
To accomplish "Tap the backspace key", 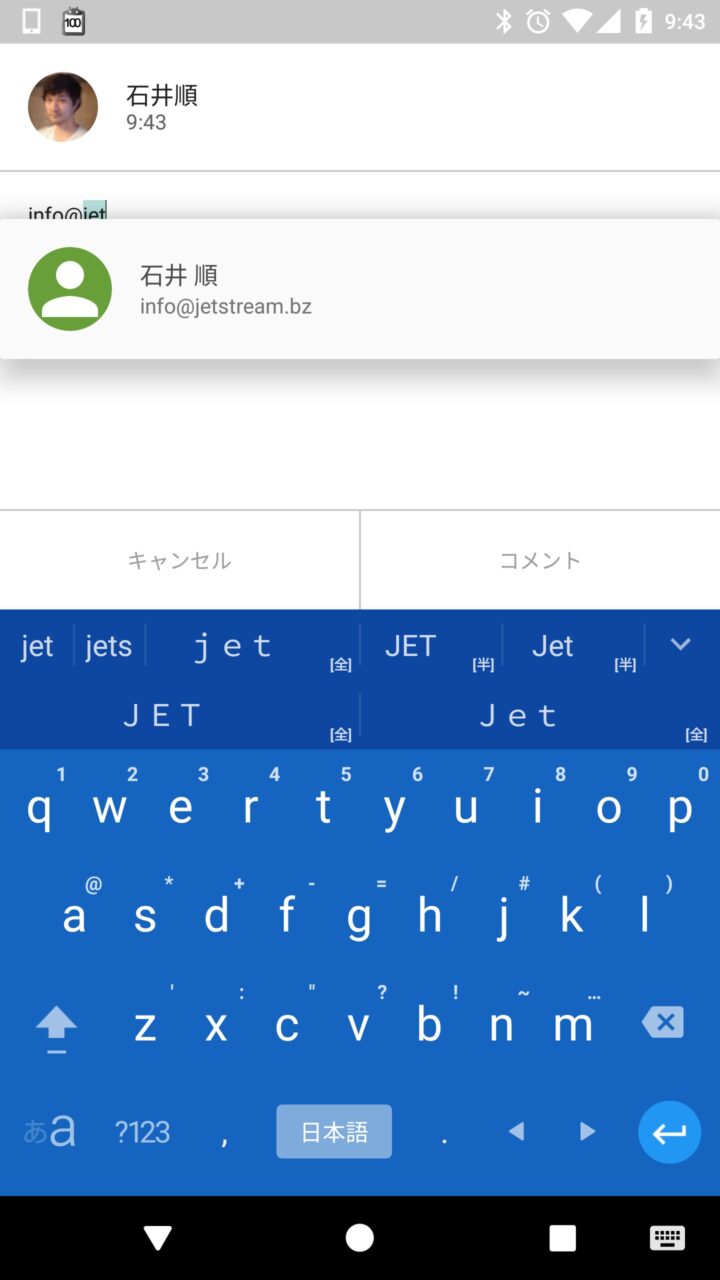I will coord(662,1022).
